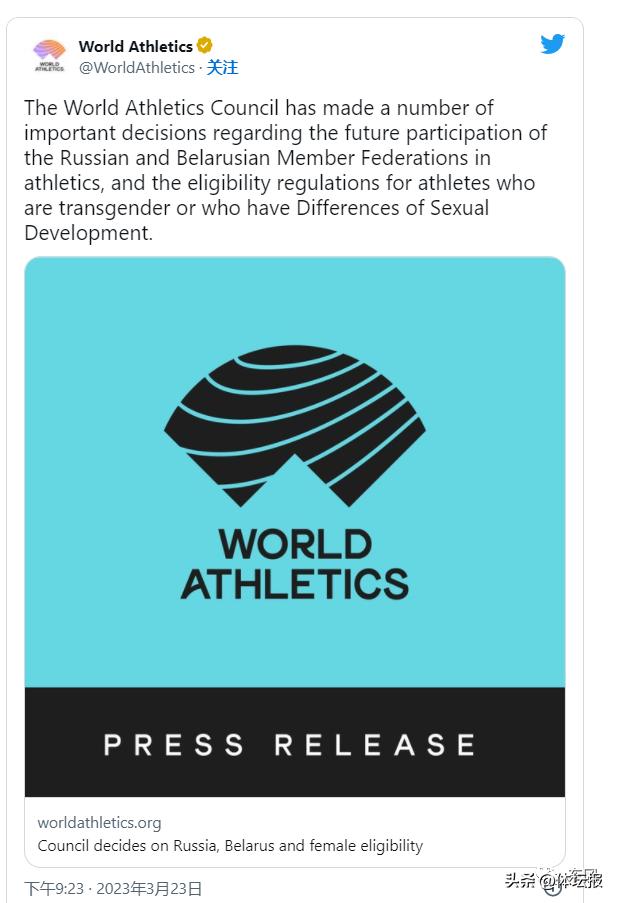Tap the World Athletics account name
The height and width of the screenshot is (903, 617).
(x=135, y=46)
